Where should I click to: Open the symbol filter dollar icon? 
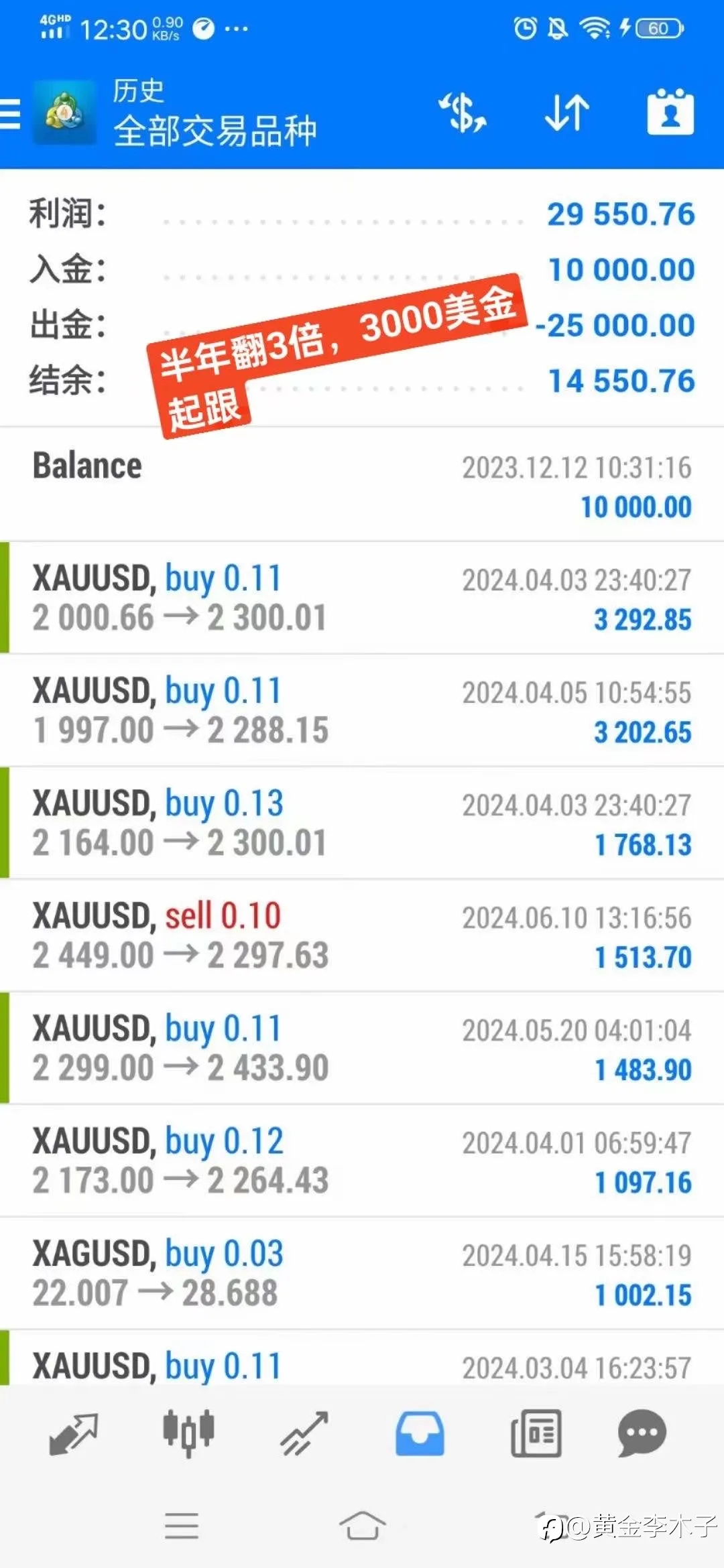click(463, 112)
